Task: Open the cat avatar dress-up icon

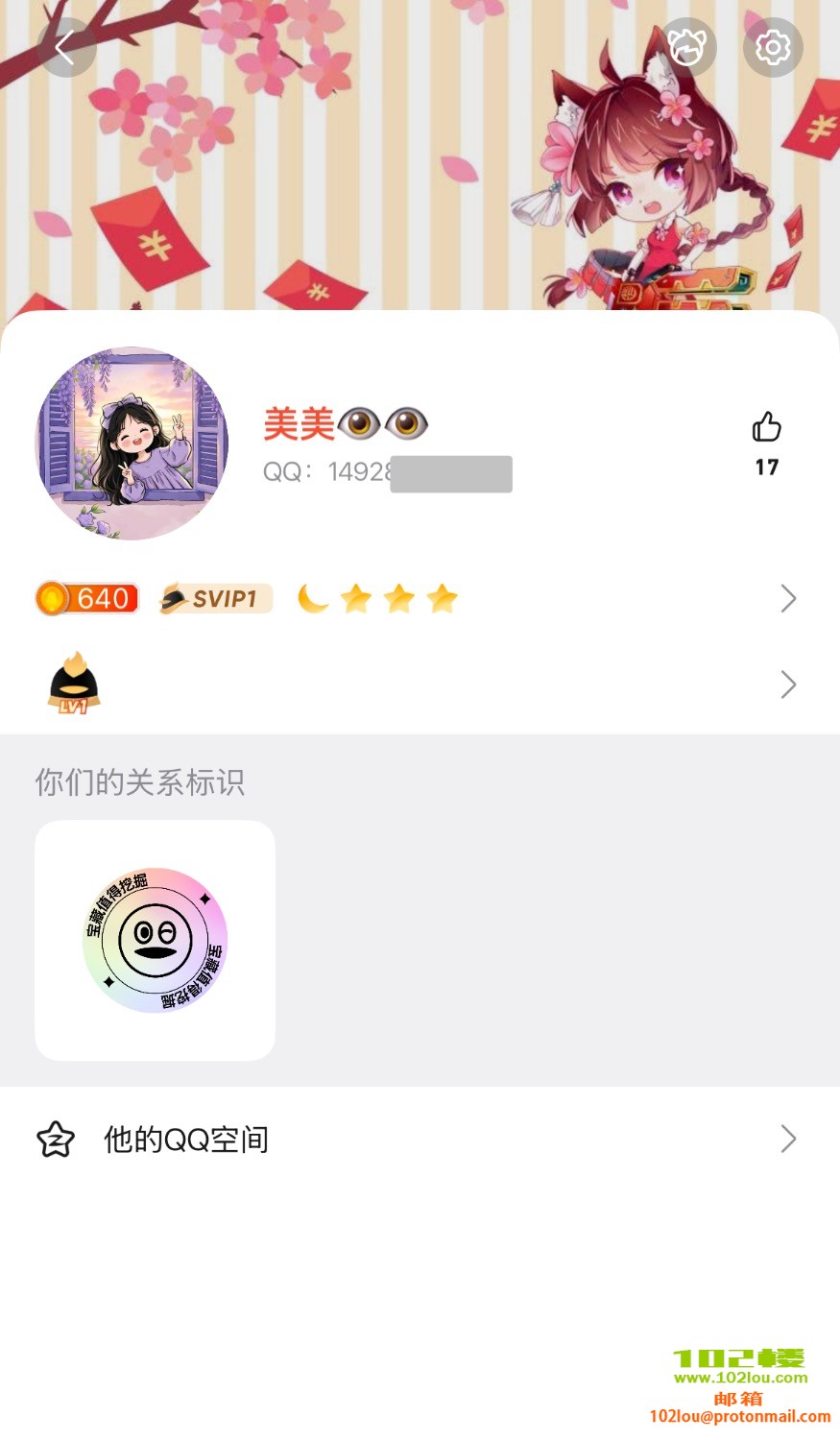Action: tap(687, 47)
